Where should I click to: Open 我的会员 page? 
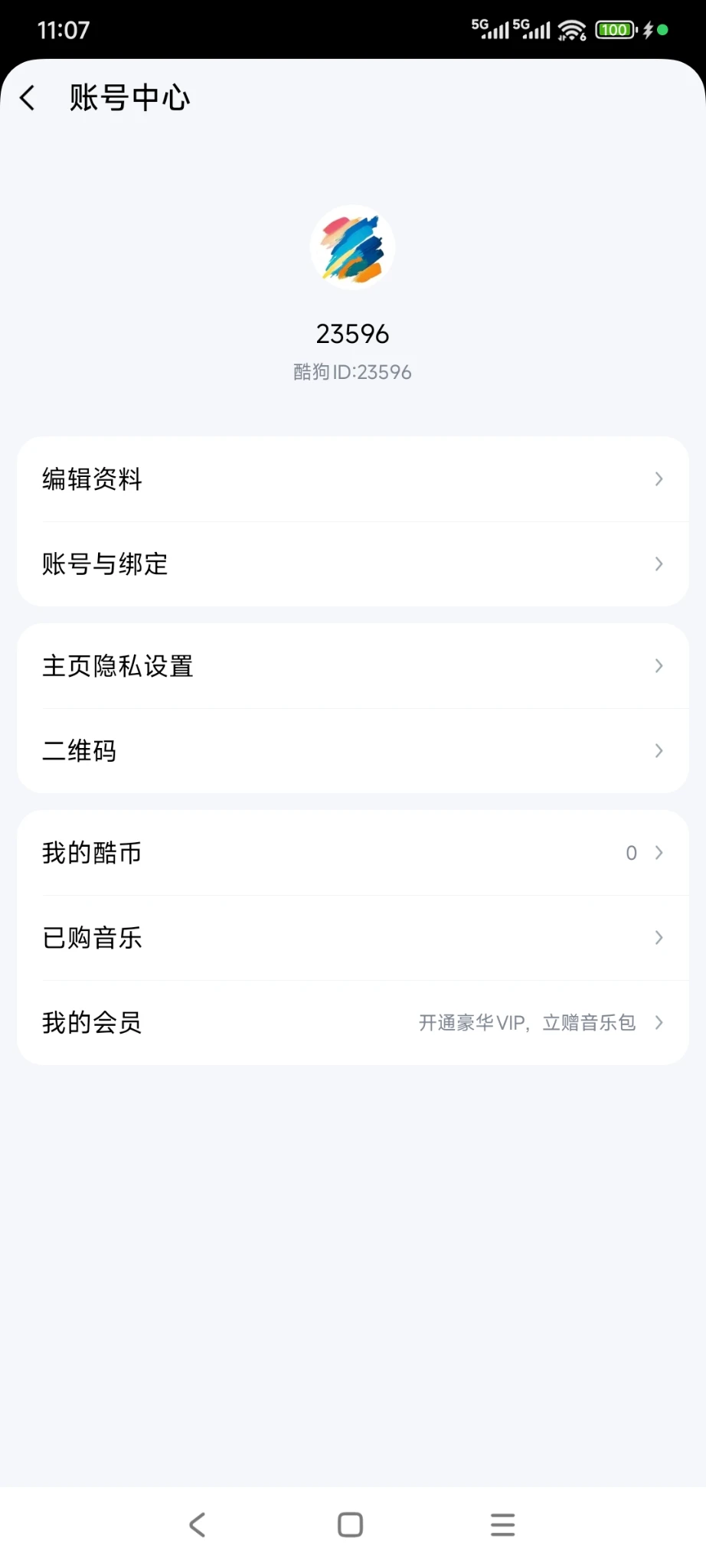pos(352,1023)
